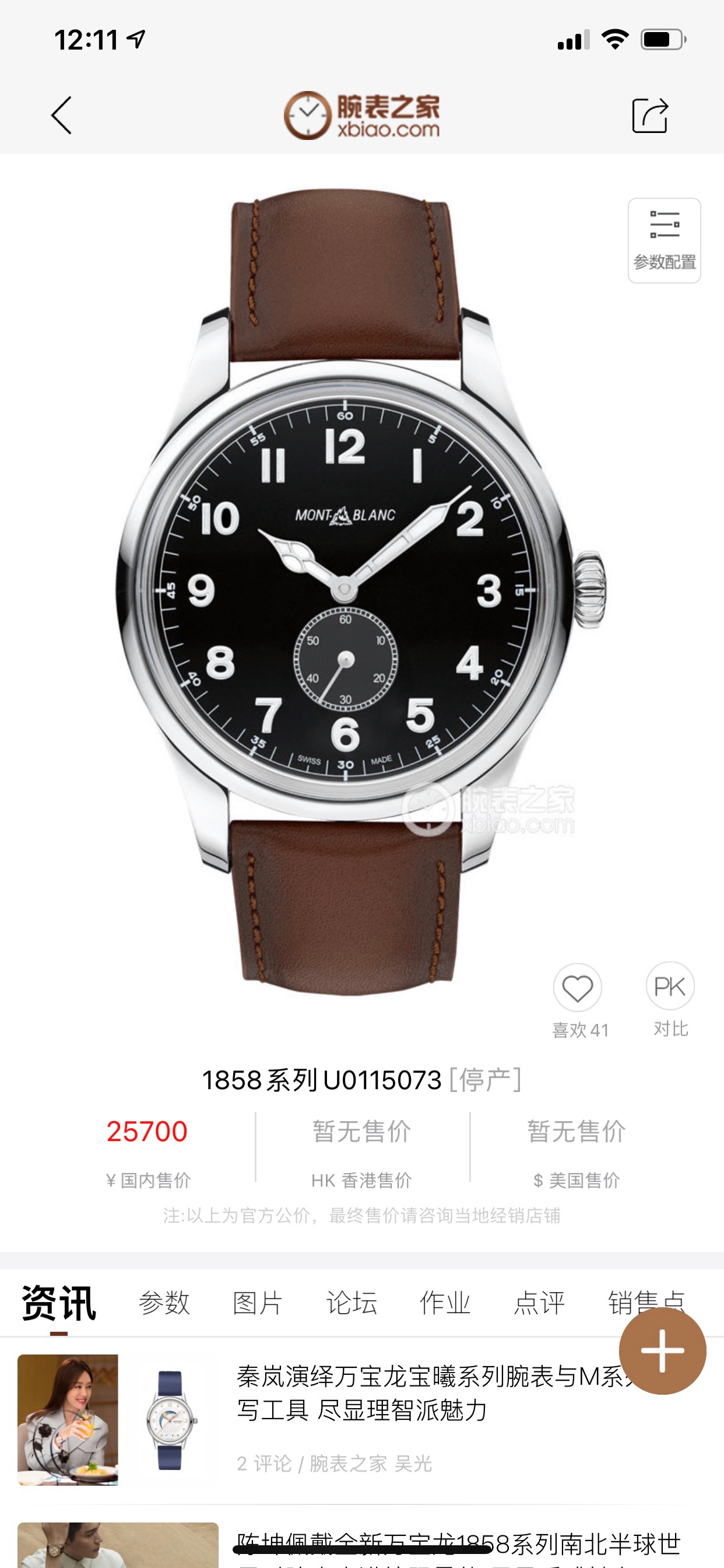Viewport: 724px width, 1568px height.
Task: Share this watch page
Action: (x=649, y=115)
